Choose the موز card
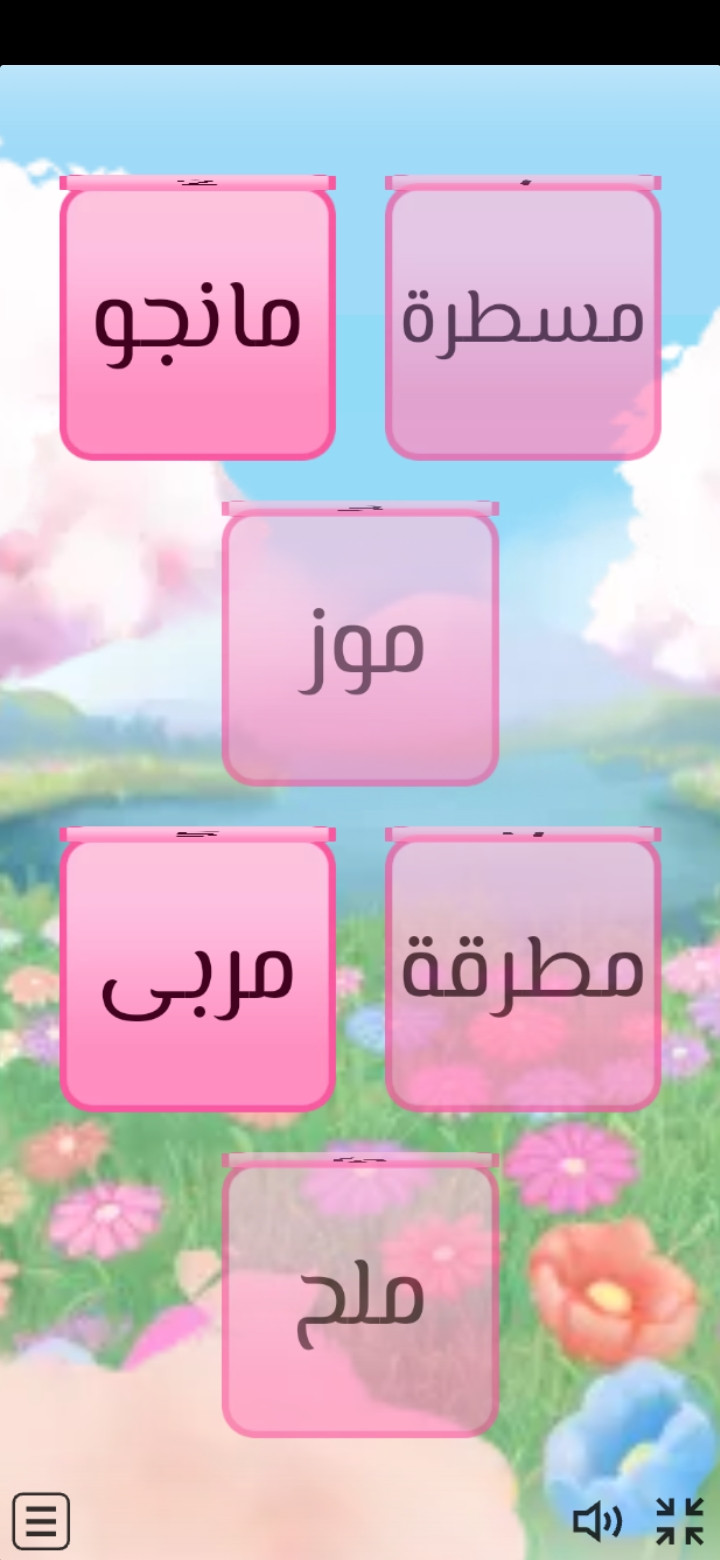The image size is (720, 1560). 360,647
